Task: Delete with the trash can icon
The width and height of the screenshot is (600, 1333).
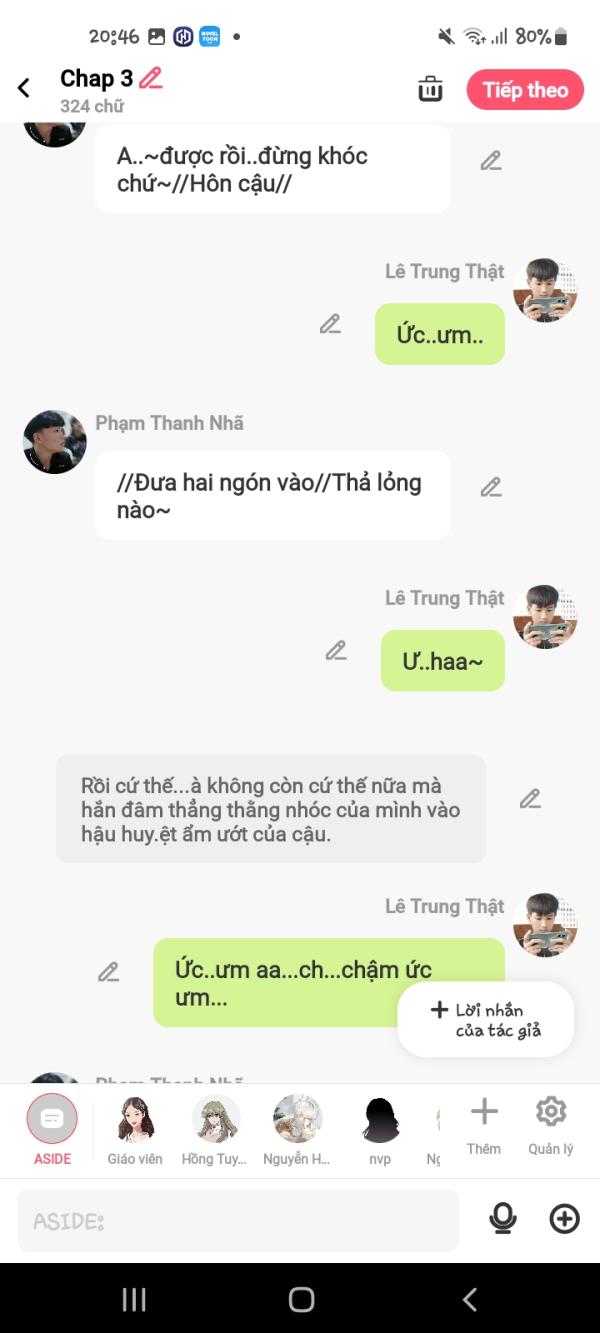Action: click(430, 89)
